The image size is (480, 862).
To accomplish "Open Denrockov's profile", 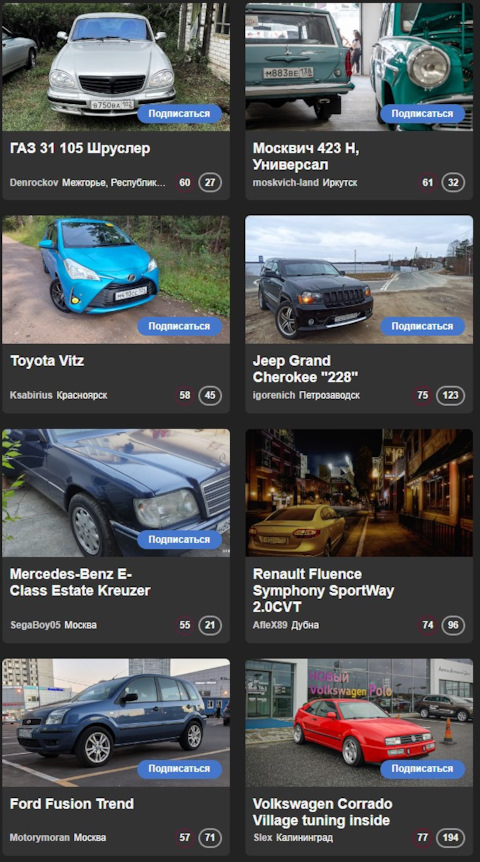I will coord(34,183).
